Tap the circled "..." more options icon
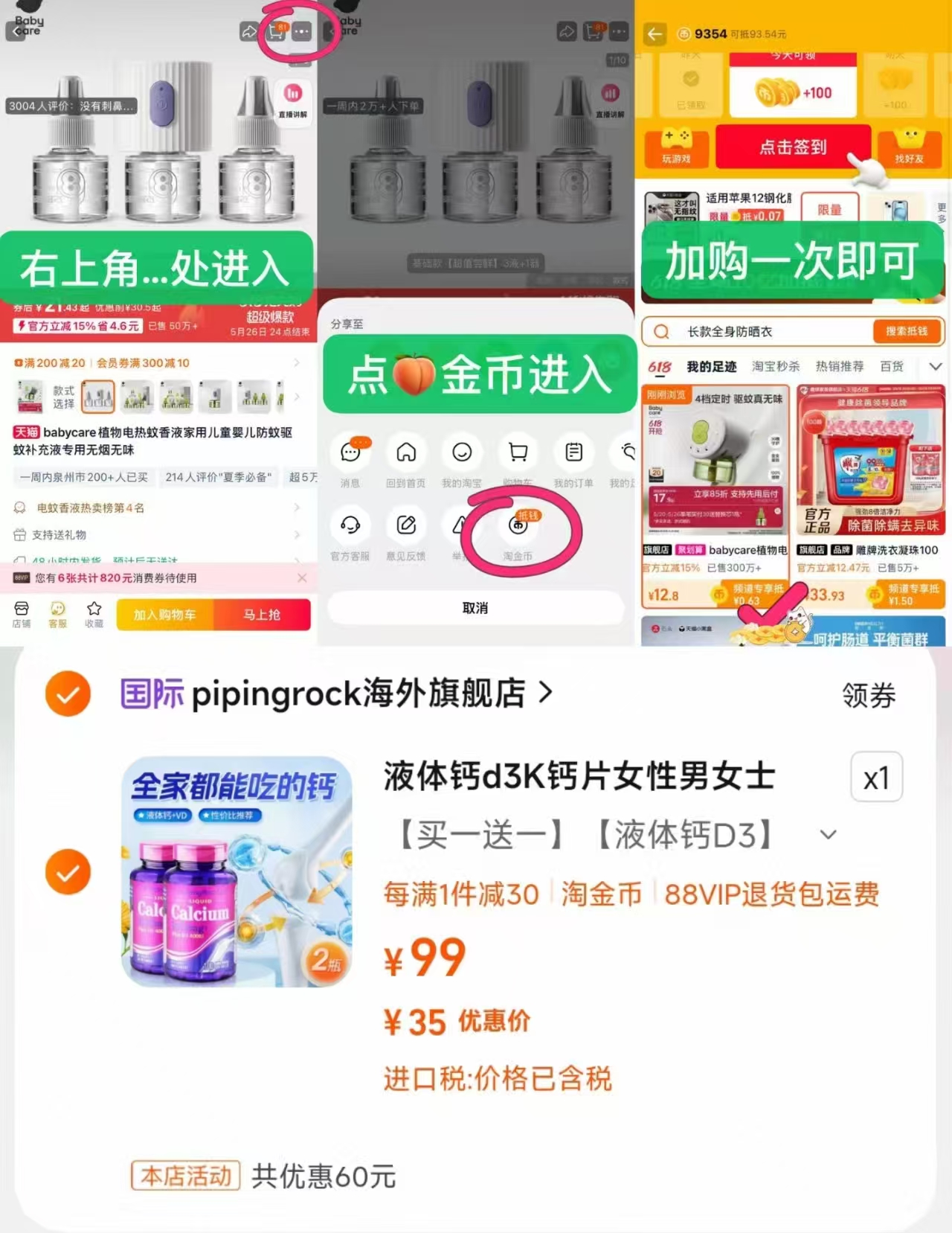This screenshot has width=952, height=1233. [x=303, y=32]
